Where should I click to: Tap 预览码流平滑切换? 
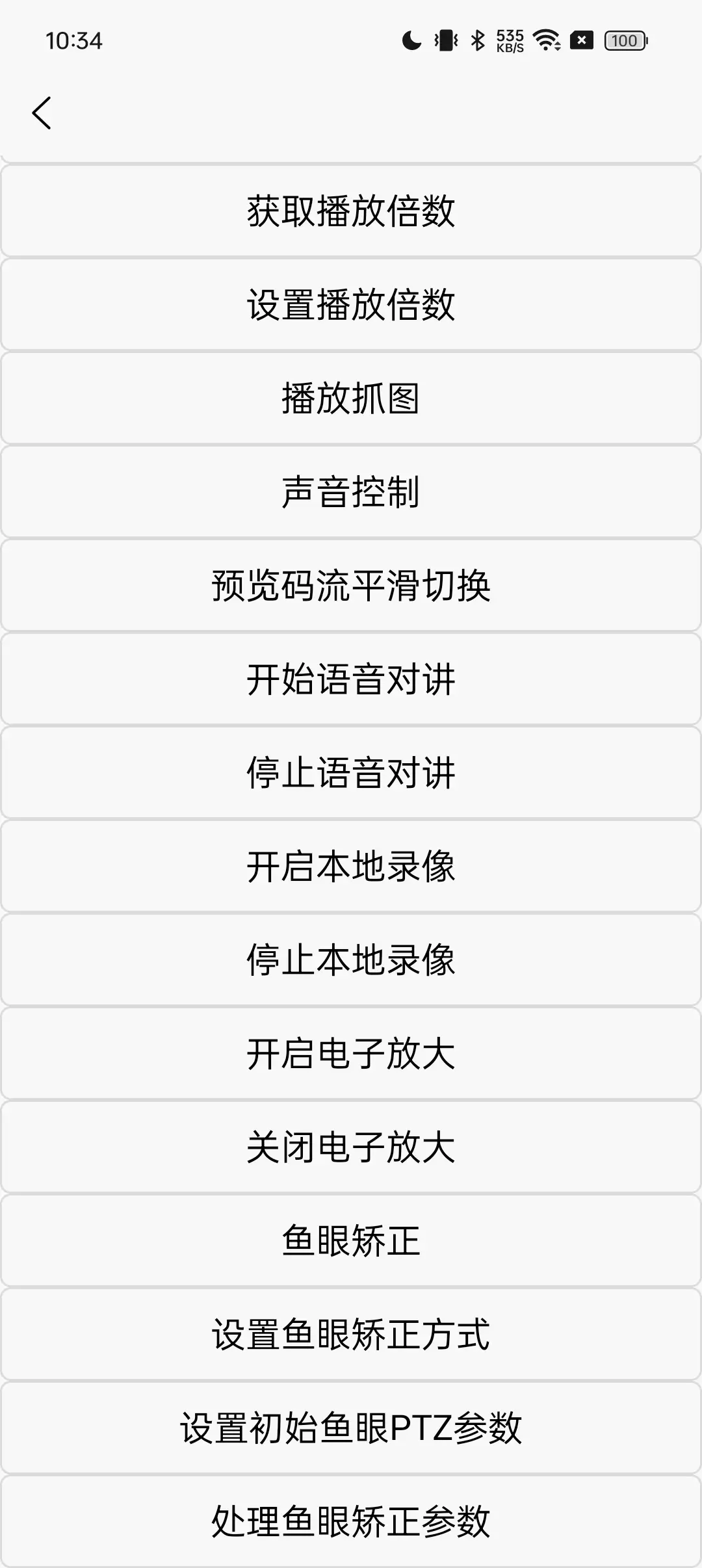[351, 586]
